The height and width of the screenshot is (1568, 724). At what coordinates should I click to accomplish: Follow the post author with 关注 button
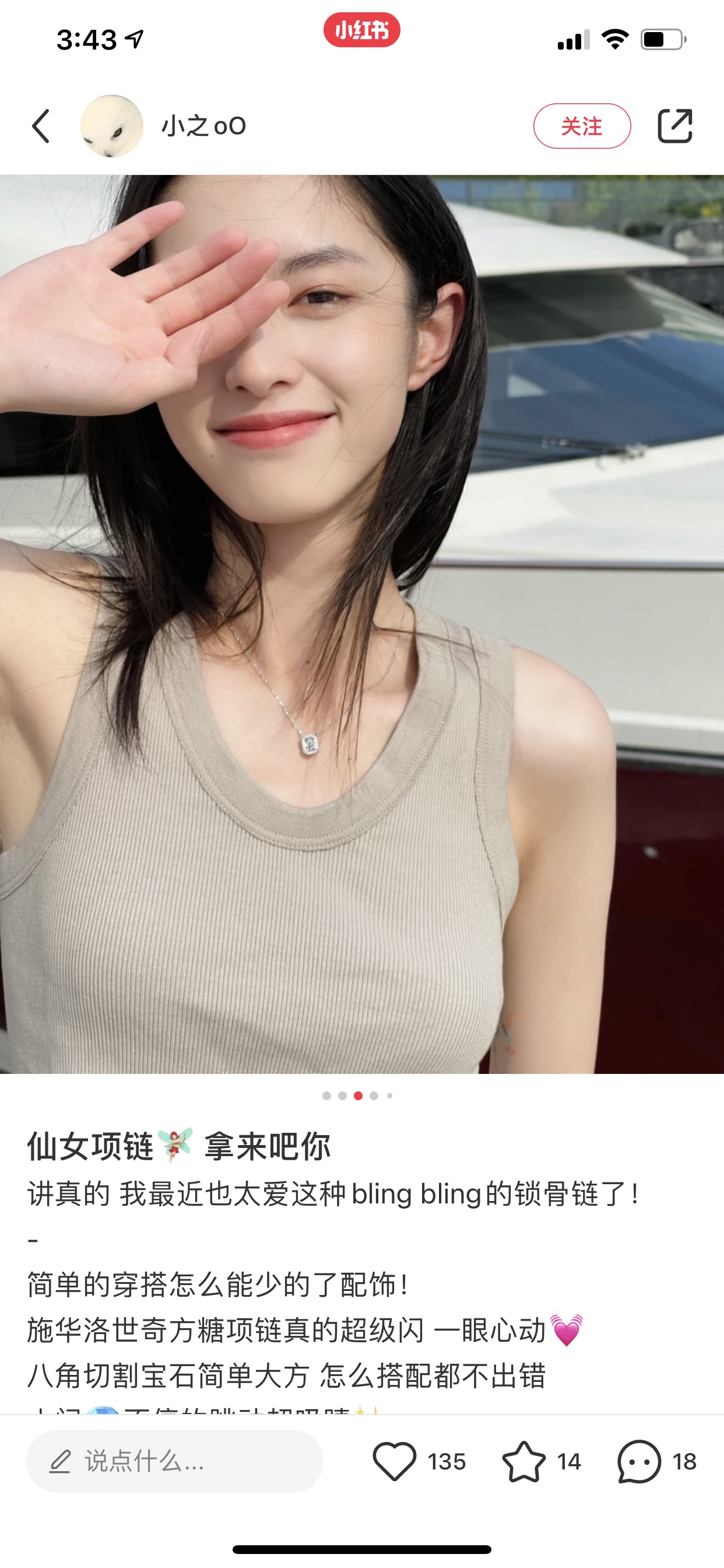(x=582, y=127)
